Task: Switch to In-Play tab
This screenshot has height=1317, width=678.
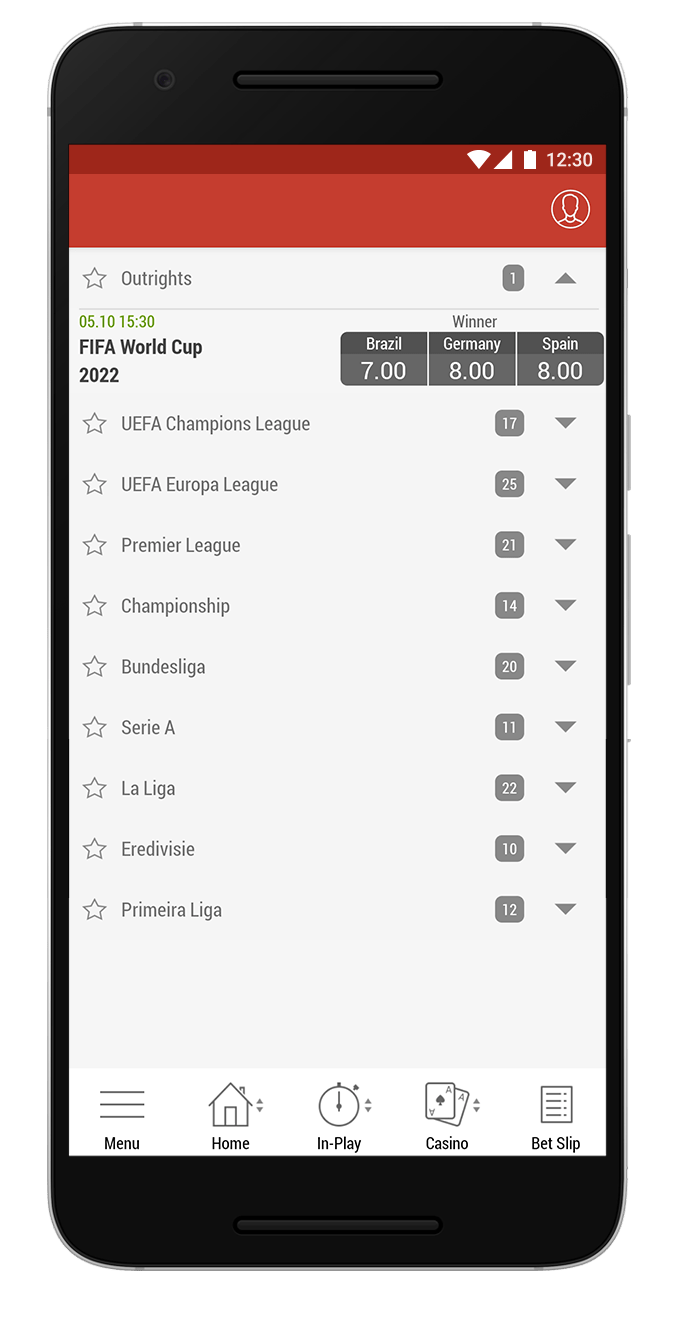Action: point(339,1116)
